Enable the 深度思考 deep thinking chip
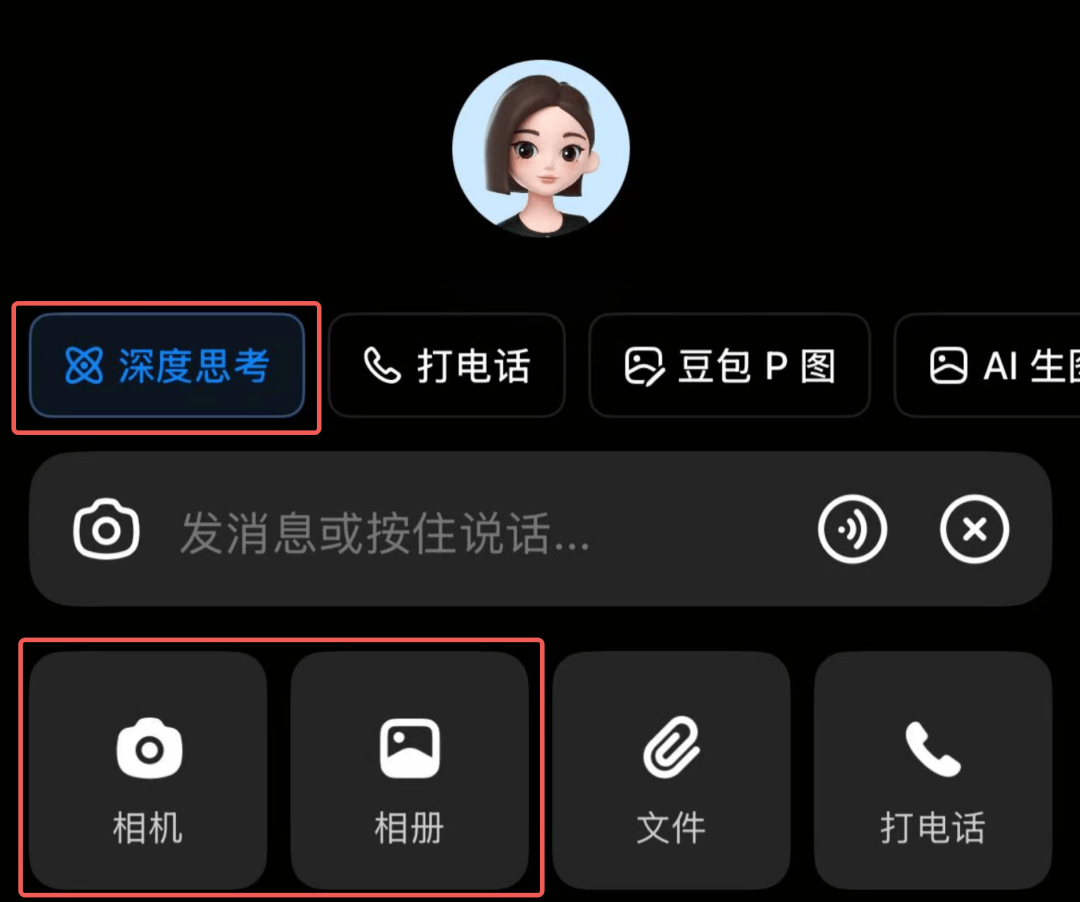Image resolution: width=1080 pixels, height=902 pixels. pos(167,366)
